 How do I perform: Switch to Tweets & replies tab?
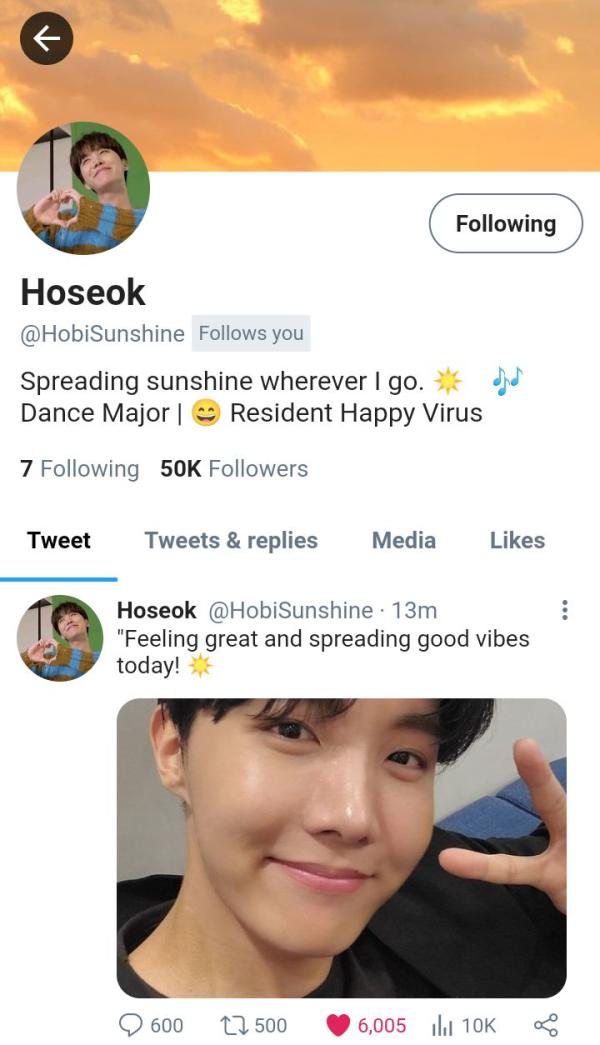[x=231, y=541]
